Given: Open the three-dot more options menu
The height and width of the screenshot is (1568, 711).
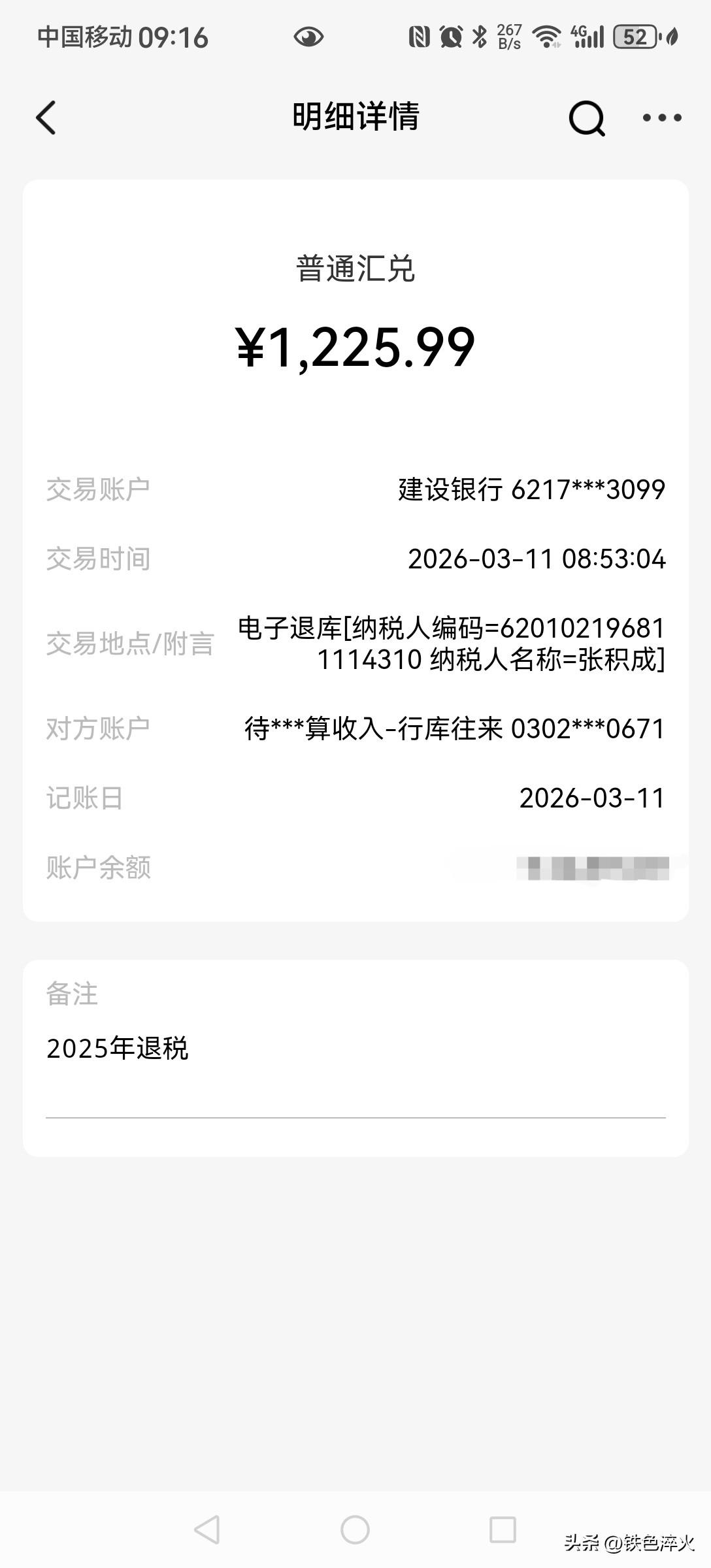Looking at the screenshot, I should pyautogui.click(x=661, y=118).
